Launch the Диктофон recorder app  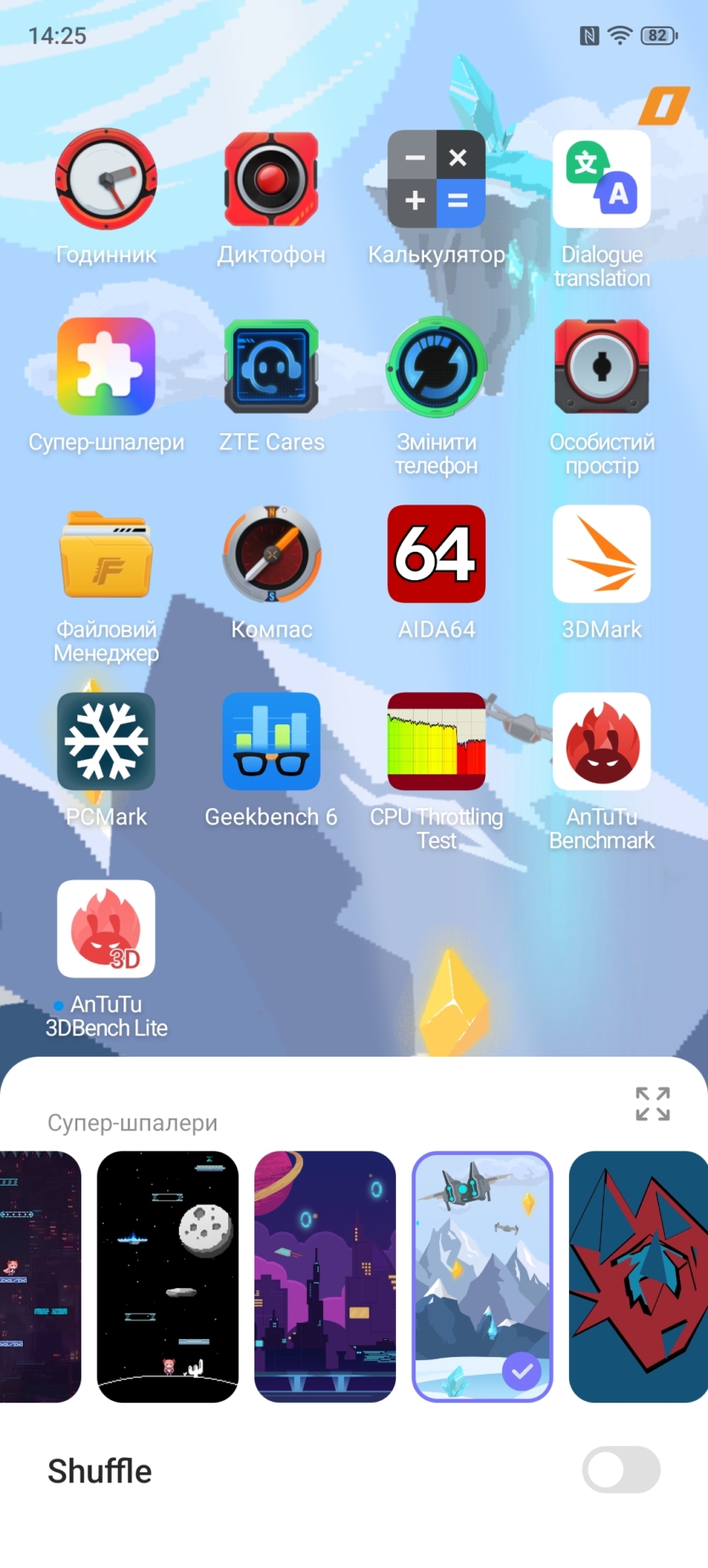(x=271, y=180)
